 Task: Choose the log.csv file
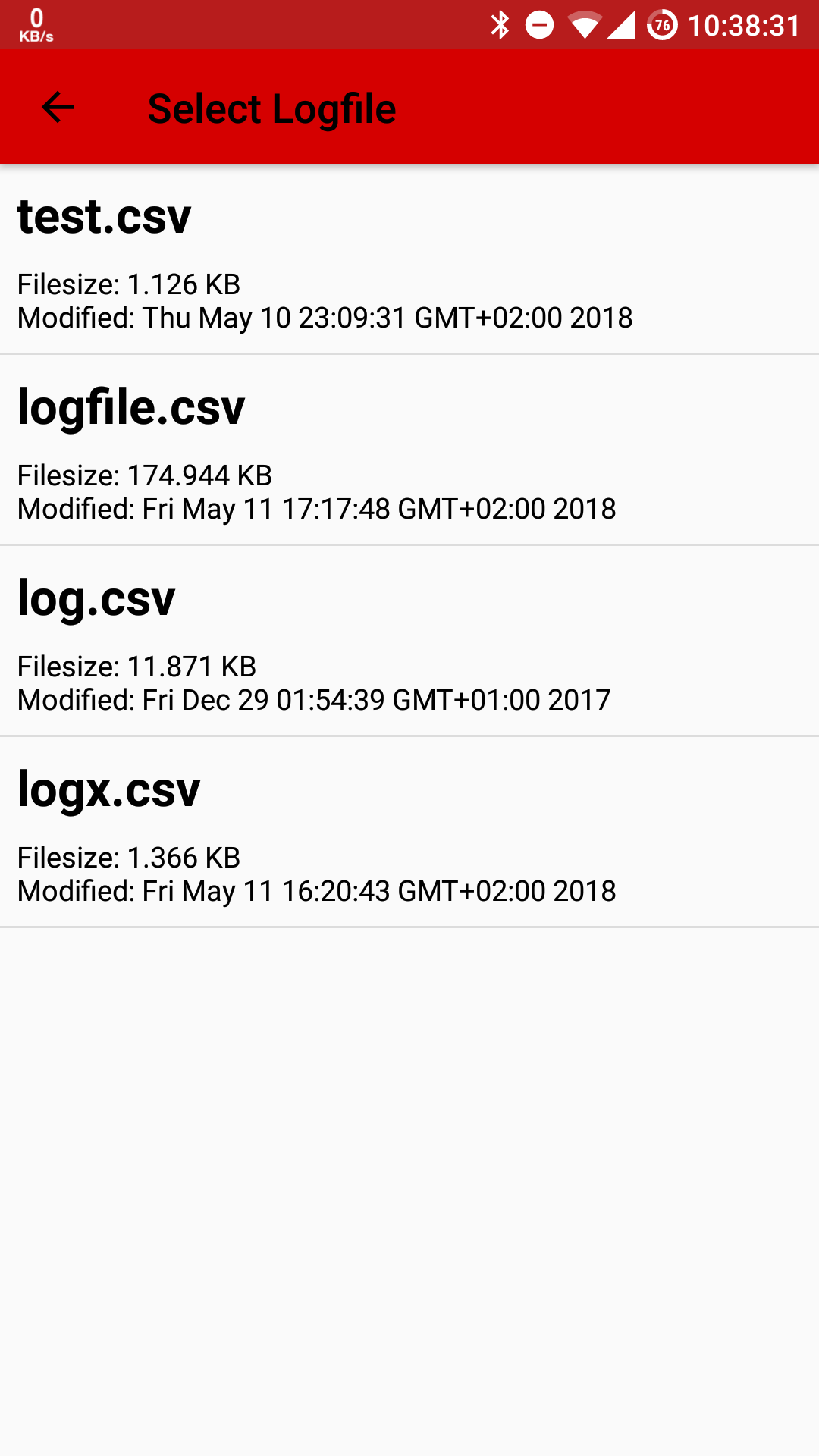[409, 641]
